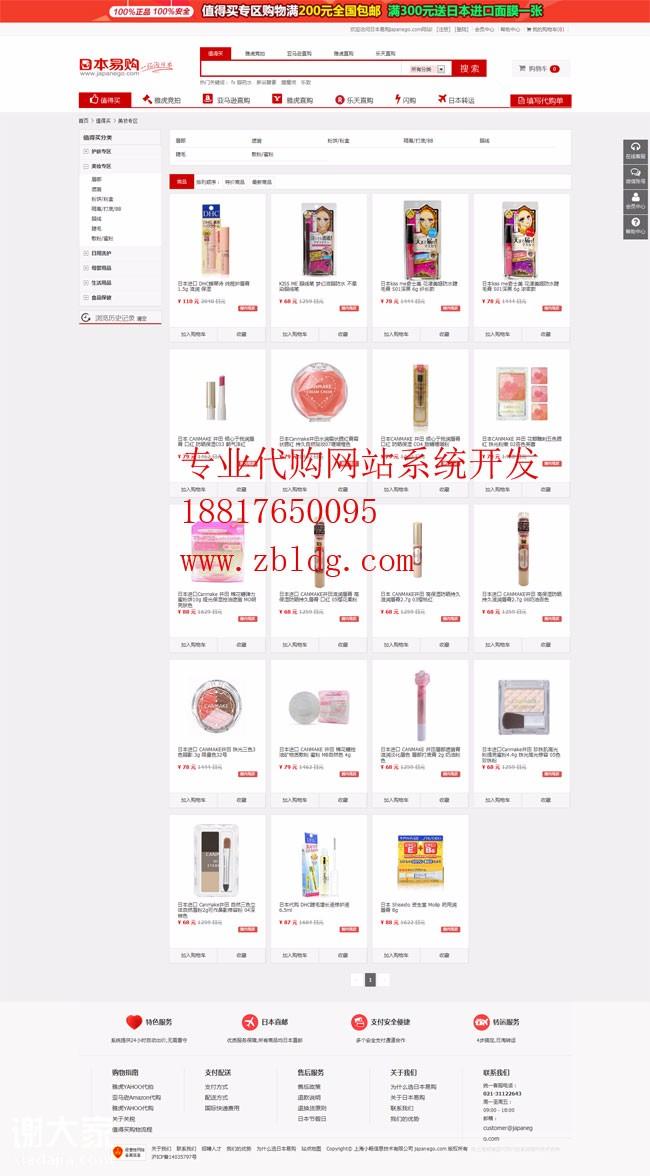This screenshot has height=1176, width=650.
Task: Expand the 日用洗护 sidebar category
Action: click(x=100, y=253)
